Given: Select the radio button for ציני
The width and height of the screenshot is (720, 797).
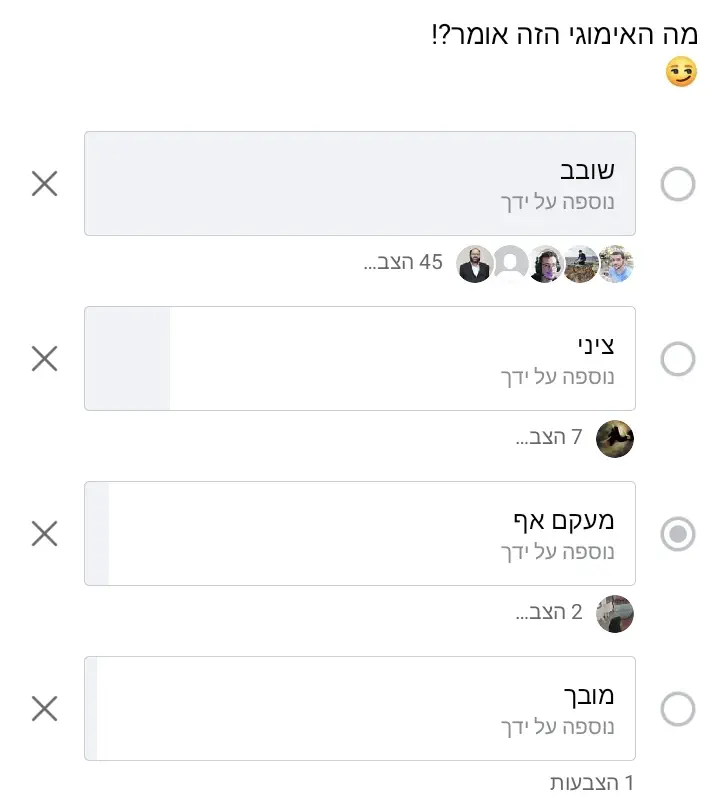Looking at the screenshot, I should [x=678, y=359].
